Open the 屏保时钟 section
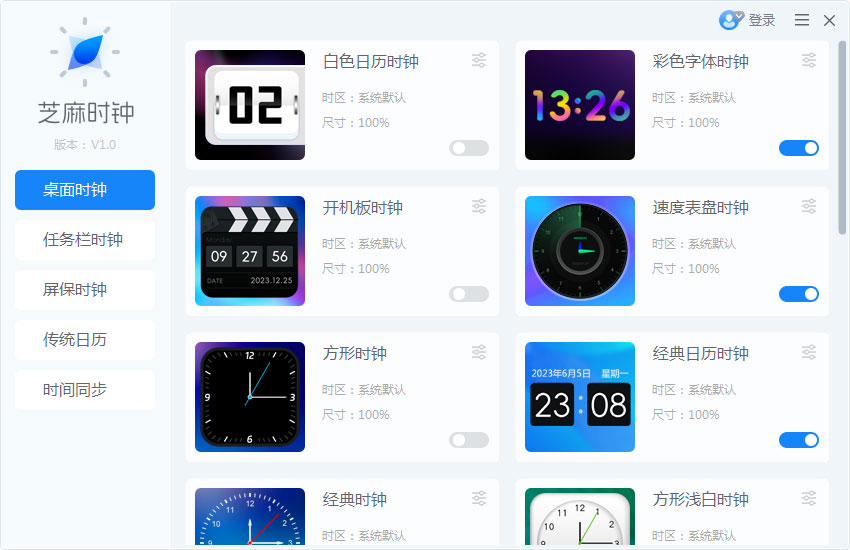The height and width of the screenshot is (550, 850). pos(85,290)
